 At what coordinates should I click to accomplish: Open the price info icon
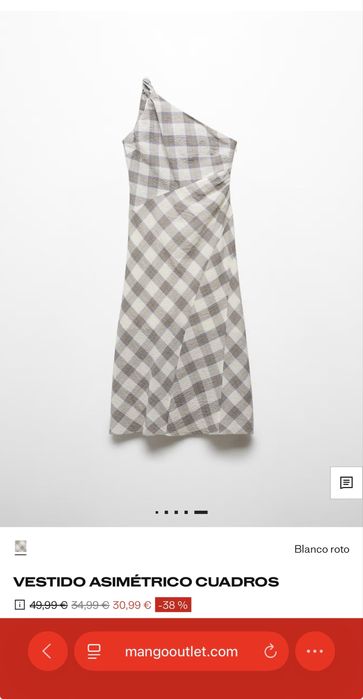[x=20, y=605]
